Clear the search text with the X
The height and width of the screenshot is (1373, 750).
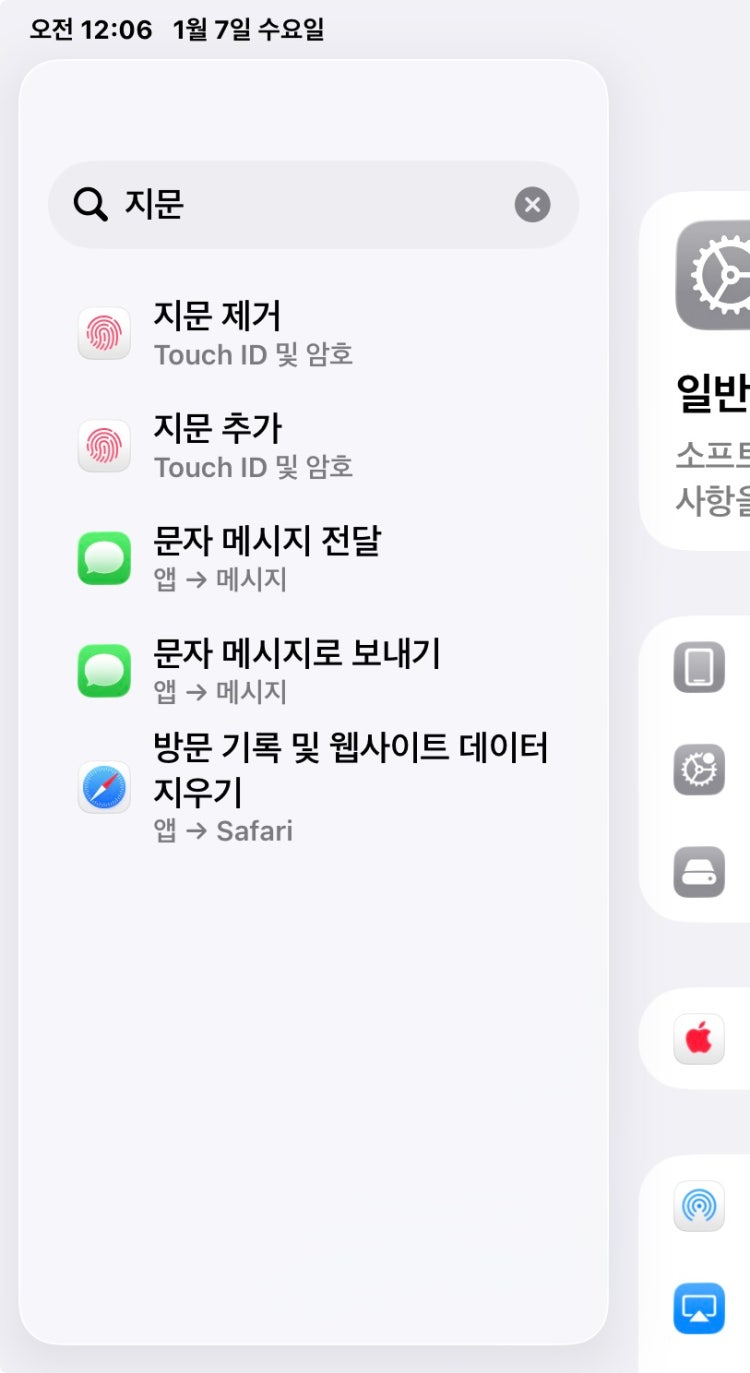click(532, 205)
